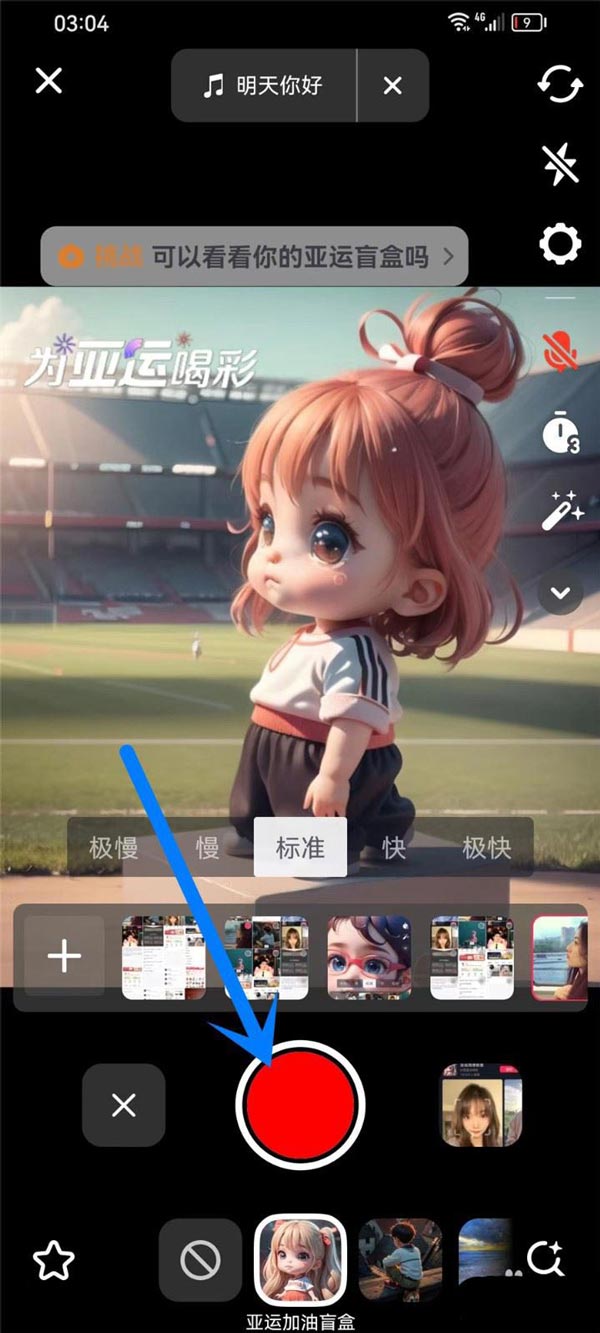Image resolution: width=600 pixels, height=1333 pixels.
Task: Flip the camera
Action: 560,84
